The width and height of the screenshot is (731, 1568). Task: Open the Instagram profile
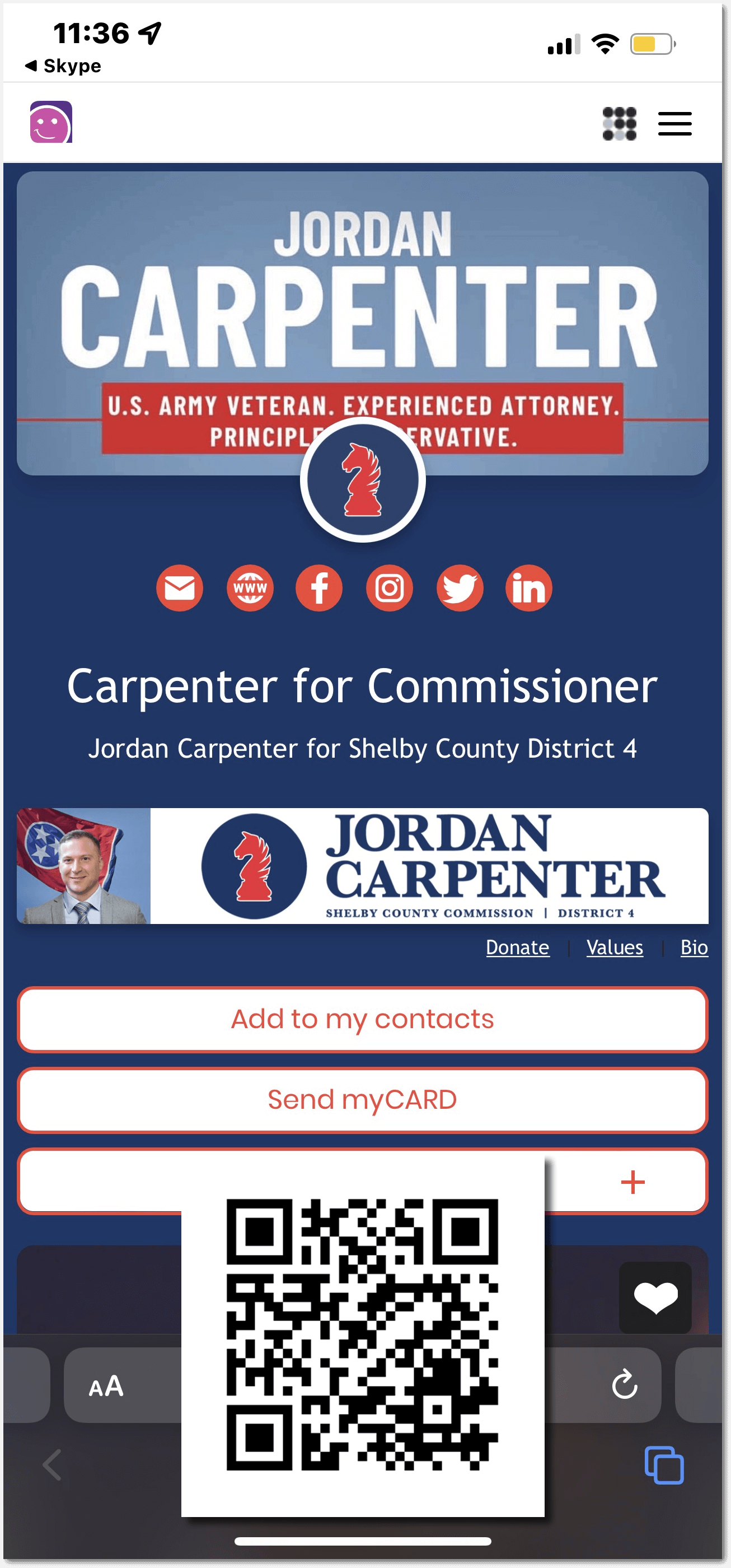[389, 588]
